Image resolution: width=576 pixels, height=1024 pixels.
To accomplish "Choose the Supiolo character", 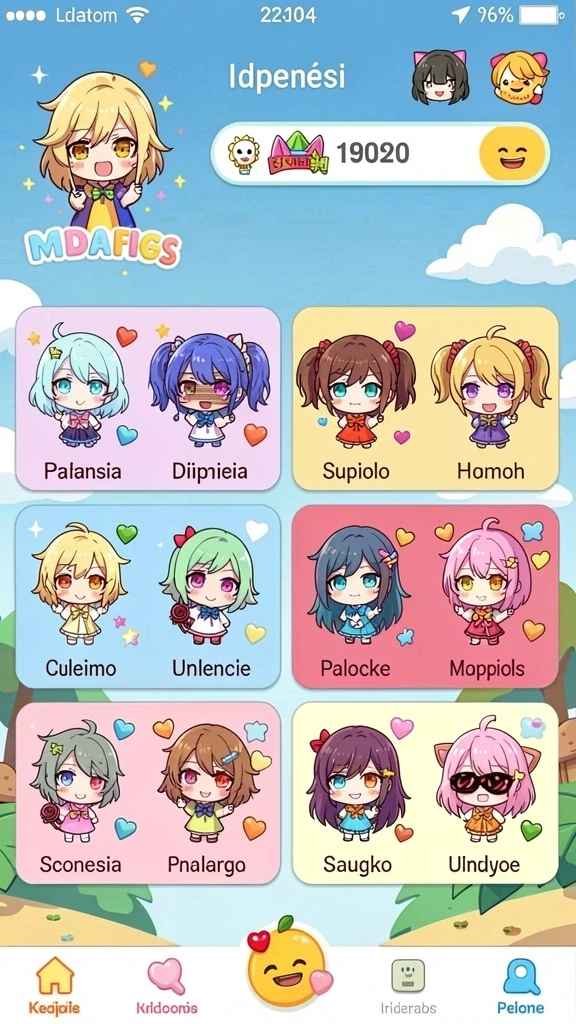I will (x=356, y=405).
